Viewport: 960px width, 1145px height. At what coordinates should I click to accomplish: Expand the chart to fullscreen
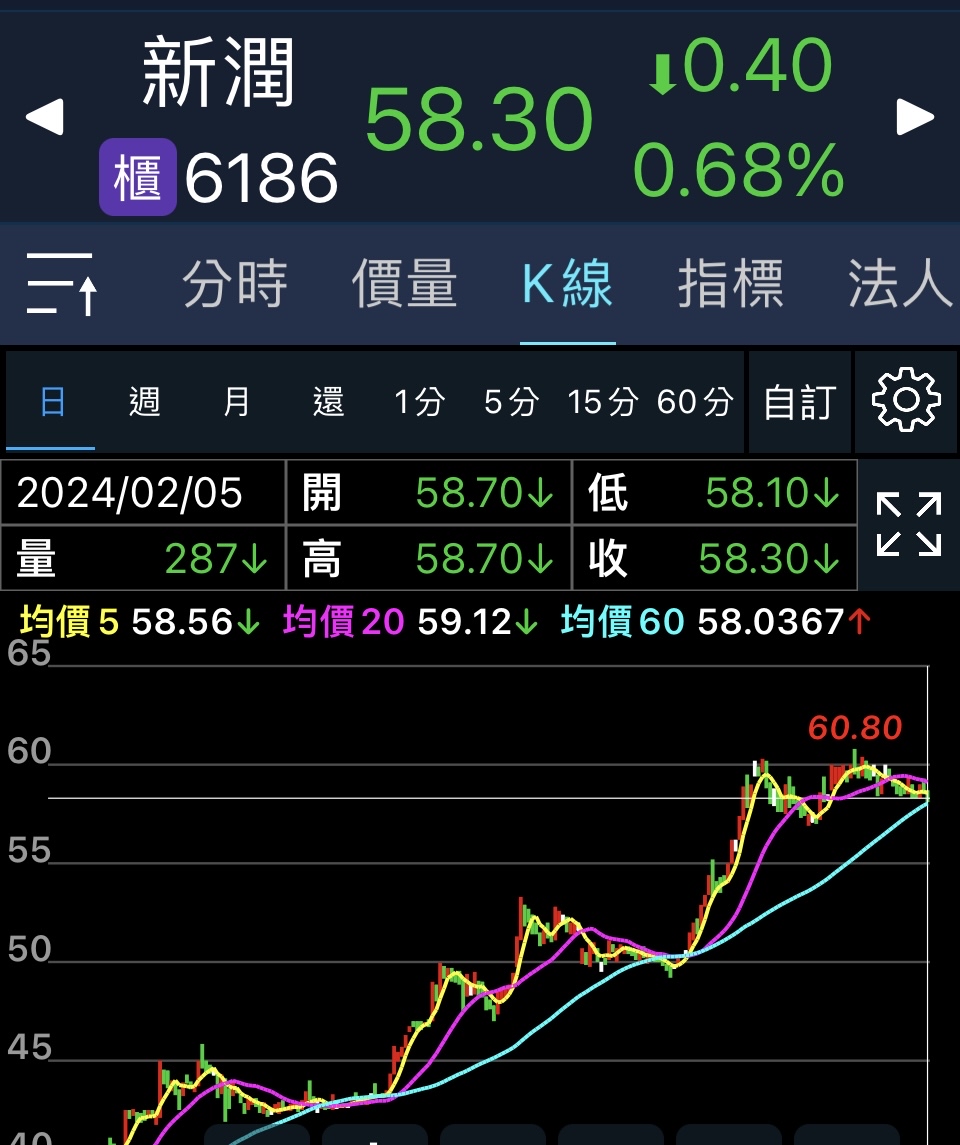(909, 524)
